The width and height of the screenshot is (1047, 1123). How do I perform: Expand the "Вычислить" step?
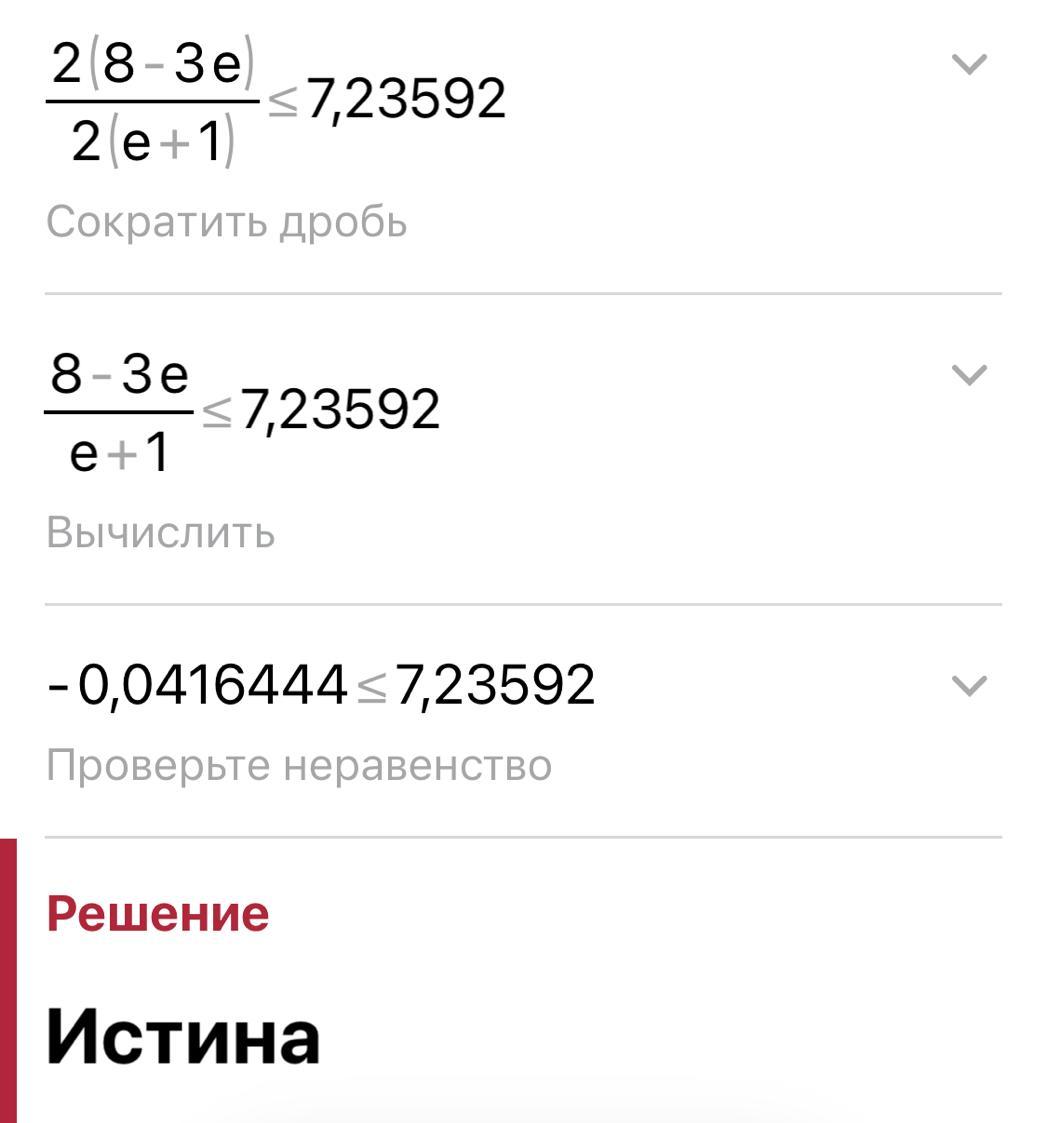pyautogui.click(x=968, y=375)
